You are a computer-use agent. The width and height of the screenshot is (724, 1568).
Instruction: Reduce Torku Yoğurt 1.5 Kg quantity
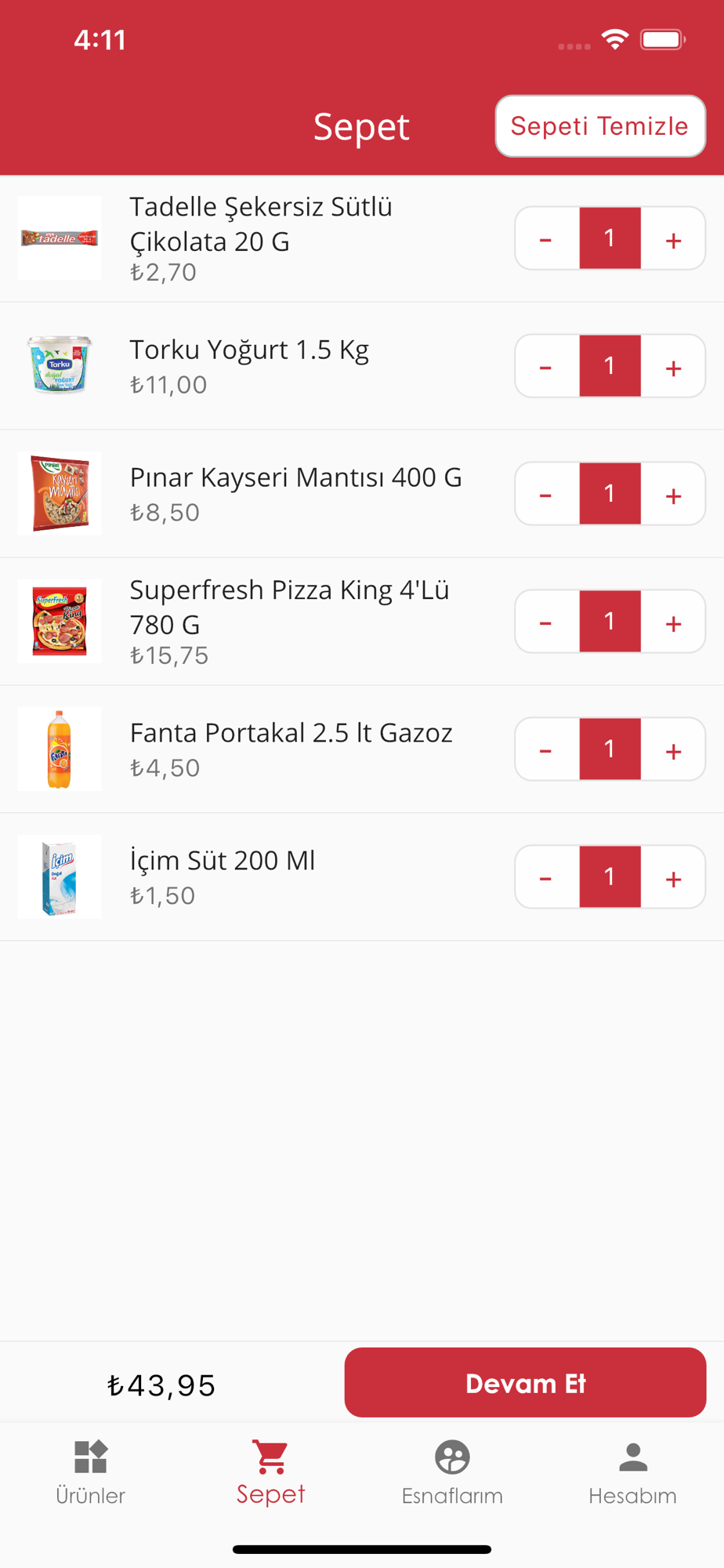coord(546,367)
